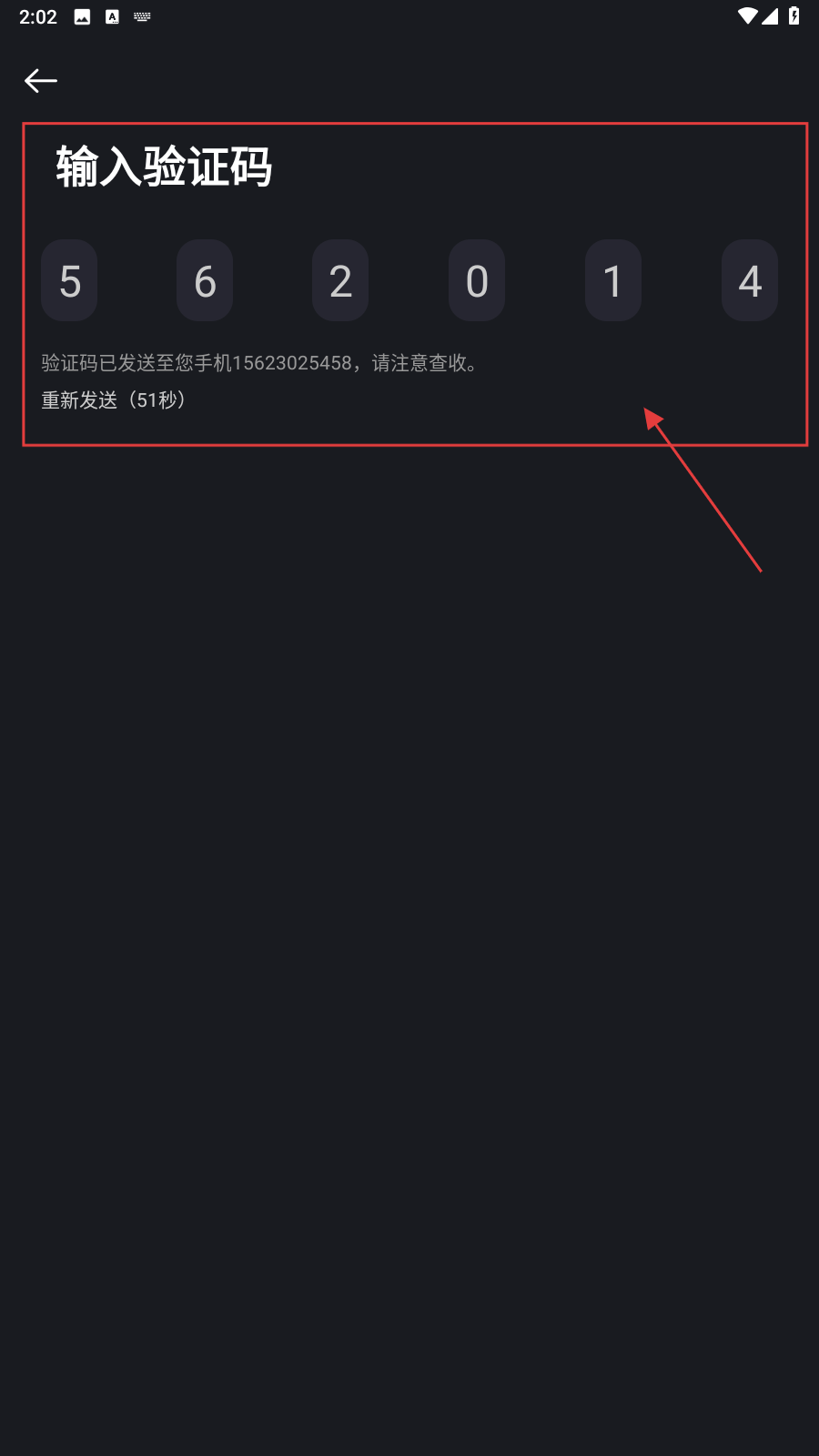Select the second code box showing 6
Screen dimensions: 819x1456
coord(205,280)
